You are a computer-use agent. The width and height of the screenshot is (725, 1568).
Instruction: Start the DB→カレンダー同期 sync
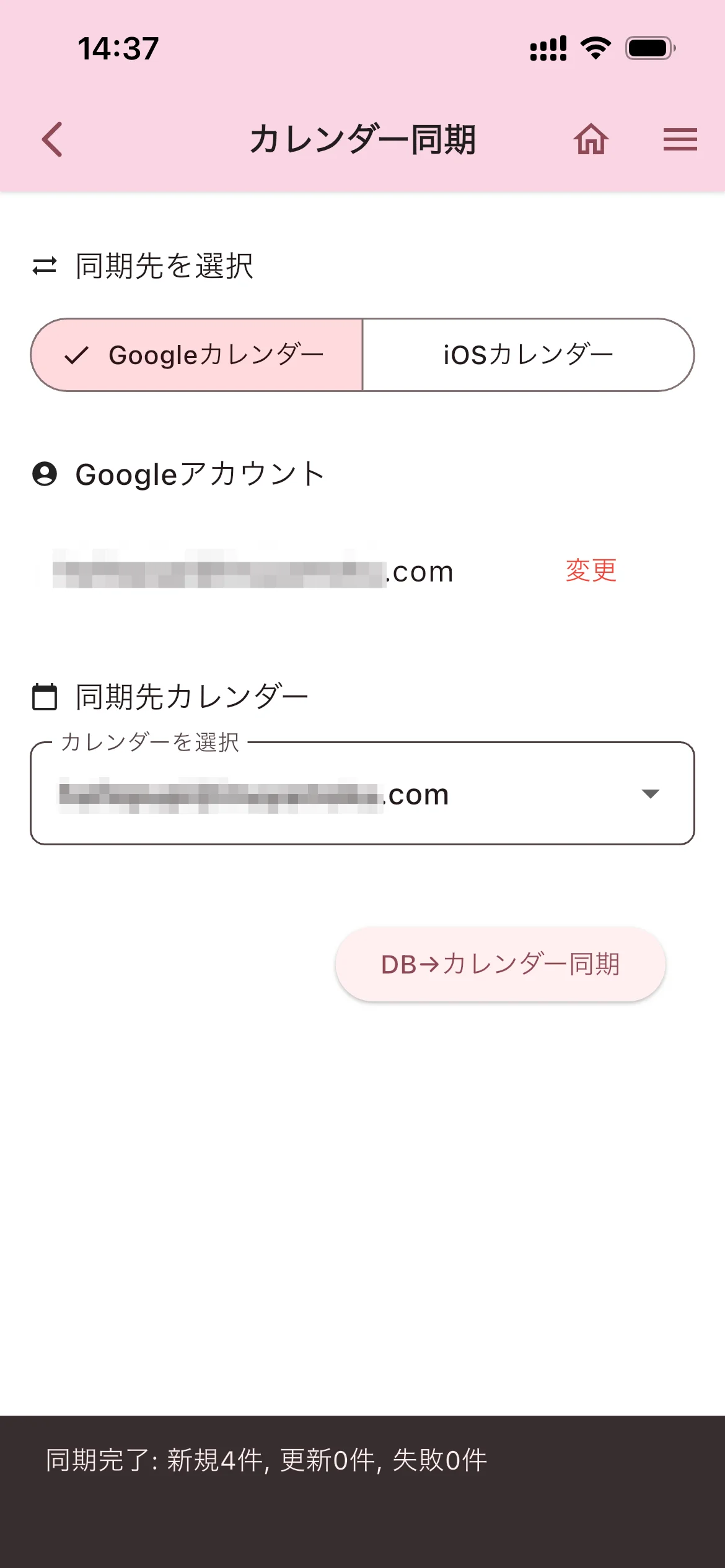(500, 964)
